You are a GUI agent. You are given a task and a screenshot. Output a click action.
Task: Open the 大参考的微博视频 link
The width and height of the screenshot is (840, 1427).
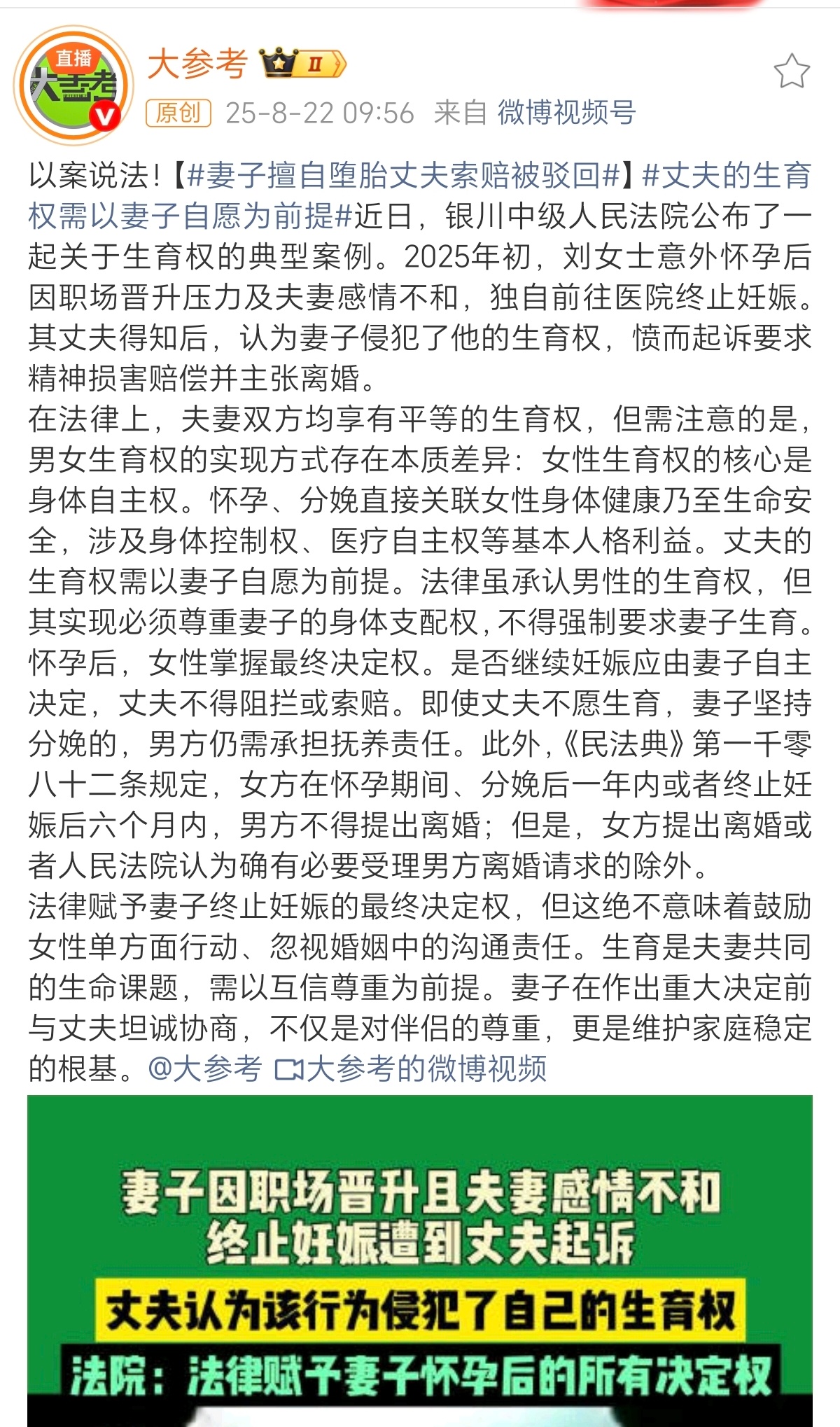(411, 1069)
